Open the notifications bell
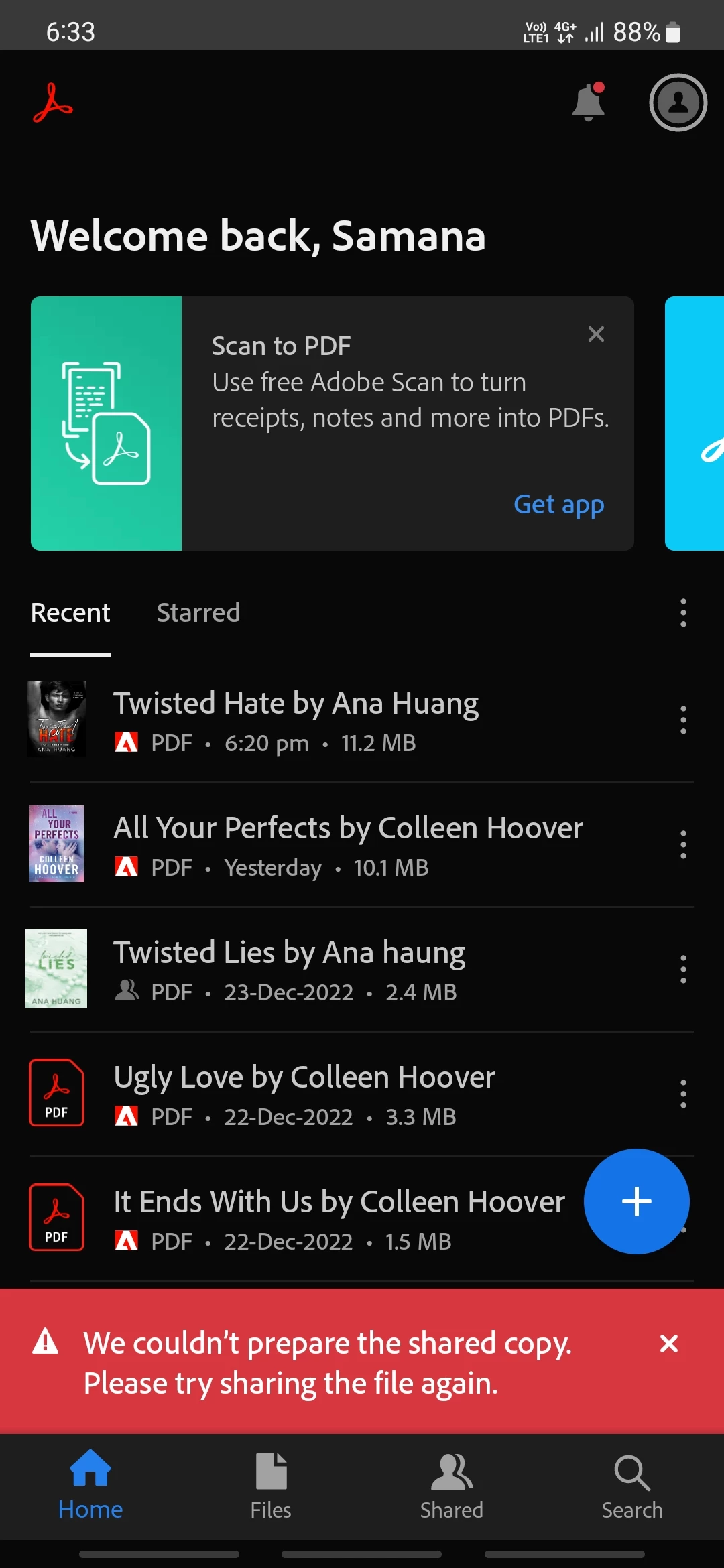The image size is (724, 1568). click(588, 103)
